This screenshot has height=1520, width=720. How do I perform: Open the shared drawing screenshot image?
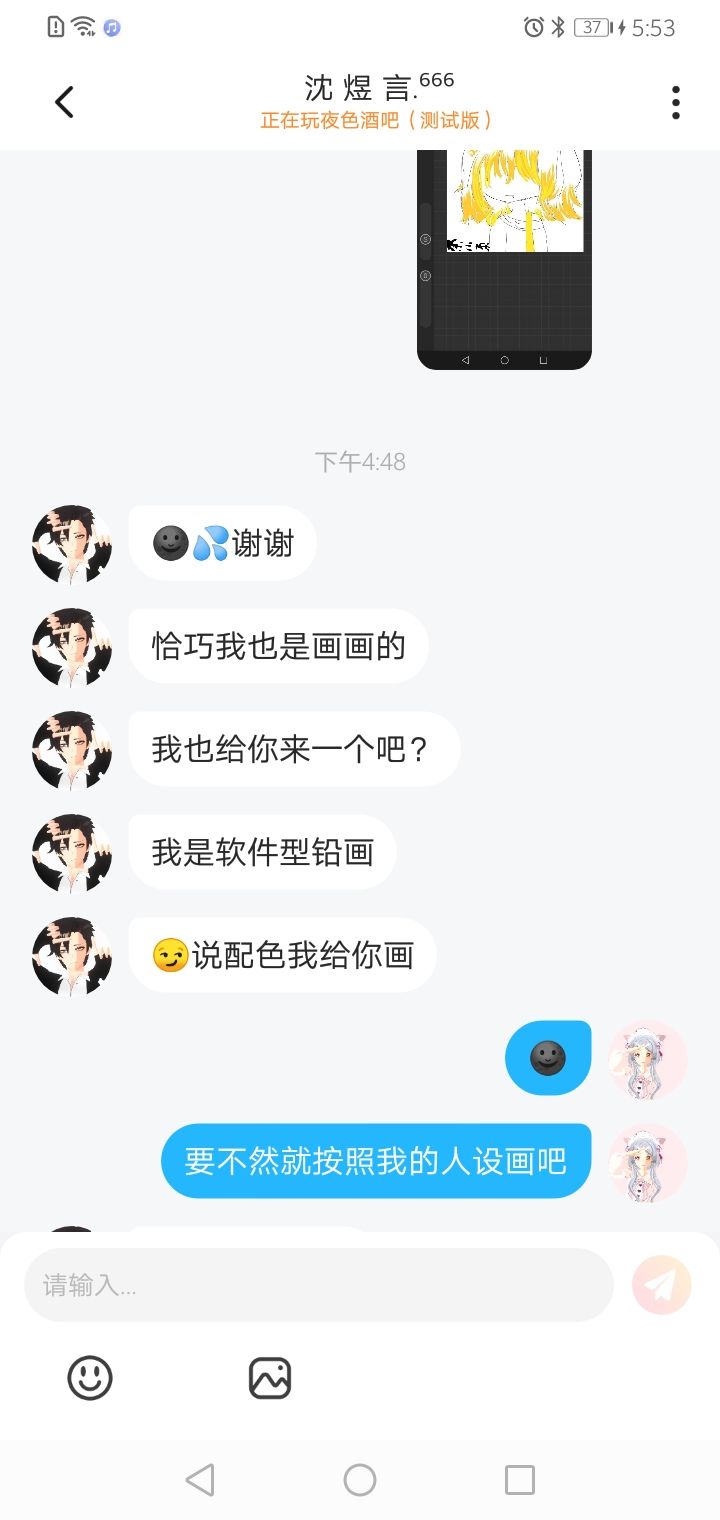pos(504,258)
